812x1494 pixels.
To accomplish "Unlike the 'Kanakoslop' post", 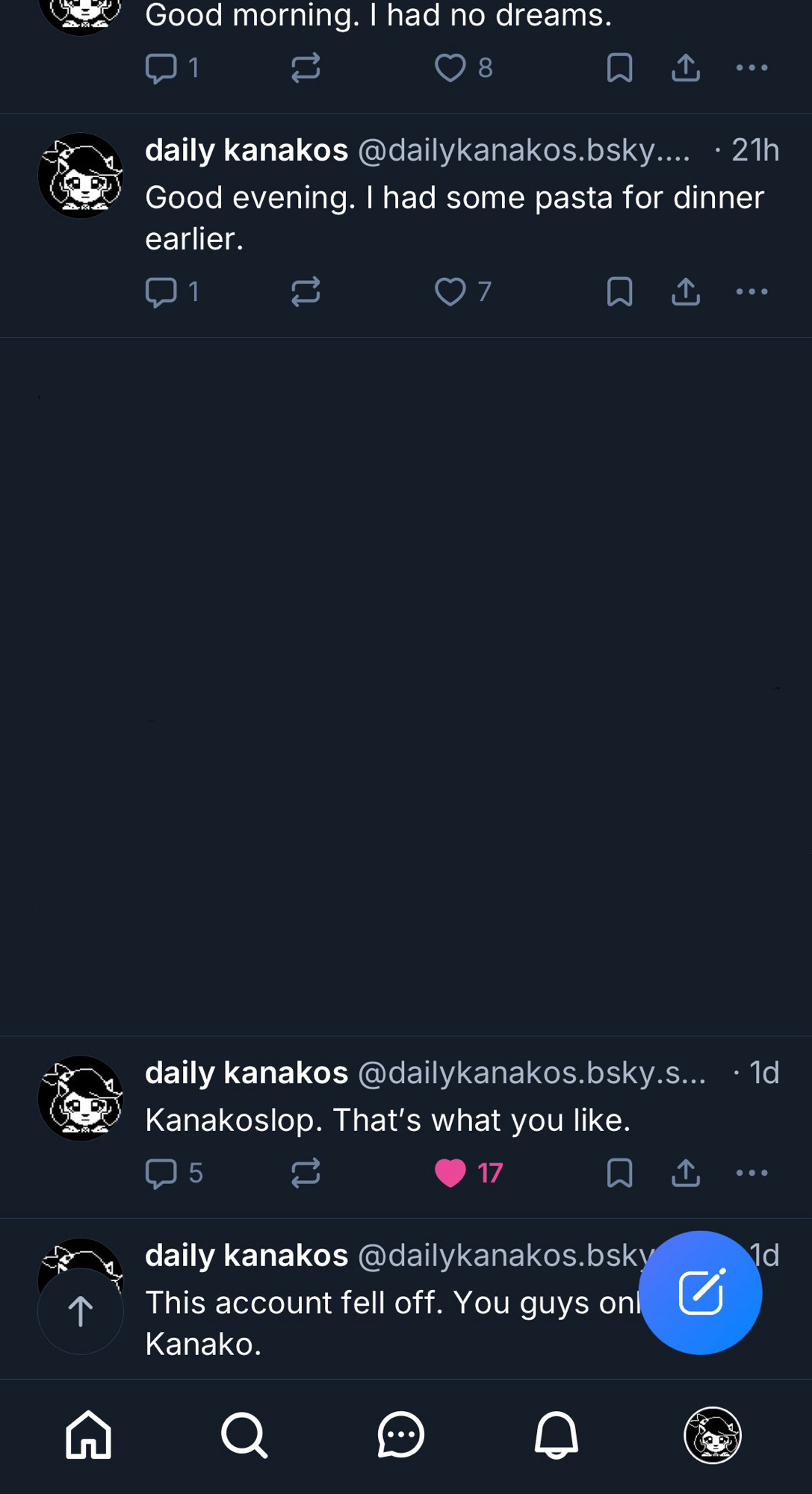I will tap(450, 1173).
